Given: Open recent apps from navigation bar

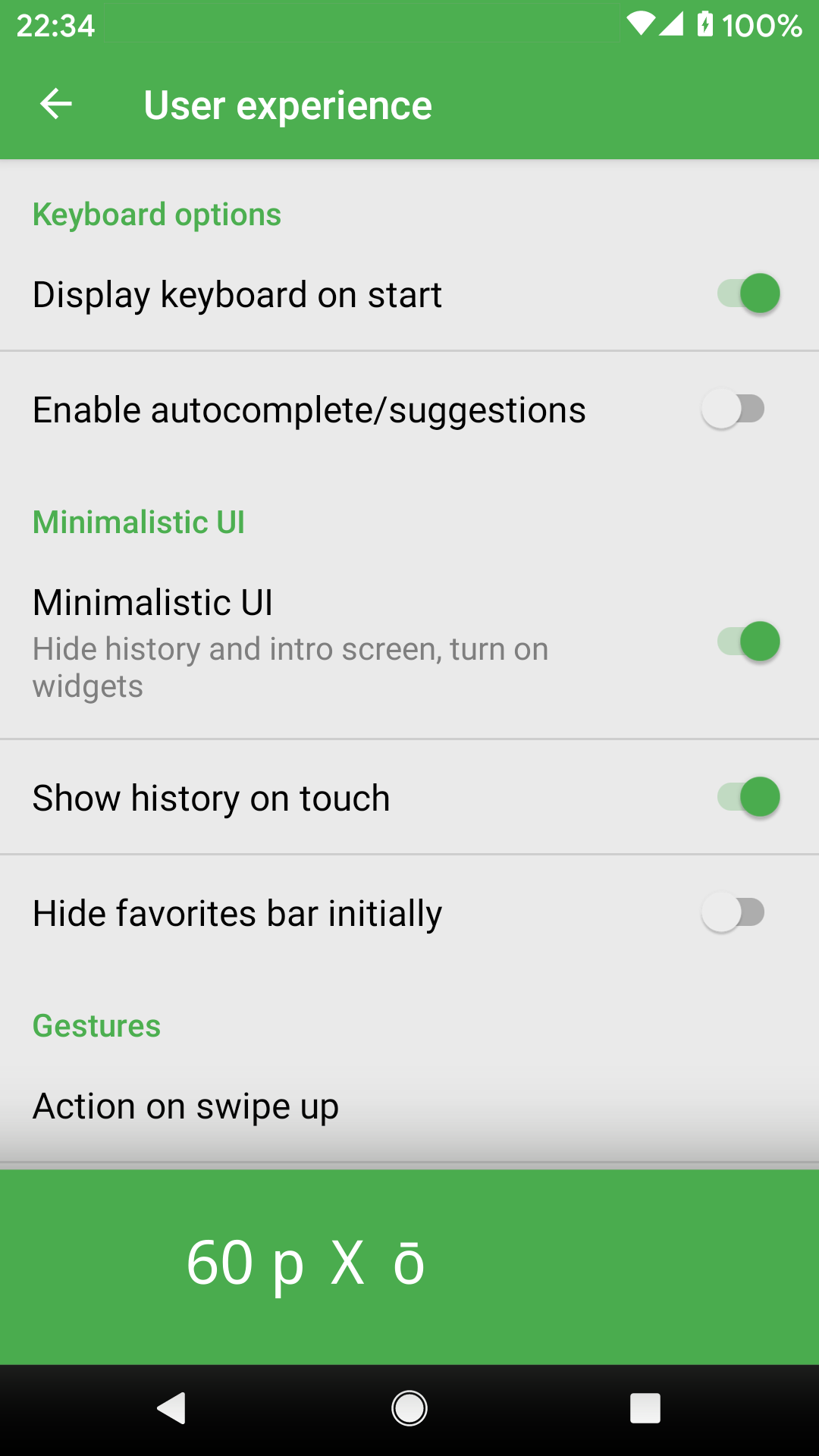Looking at the screenshot, I should pyautogui.click(x=645, y=1409).
